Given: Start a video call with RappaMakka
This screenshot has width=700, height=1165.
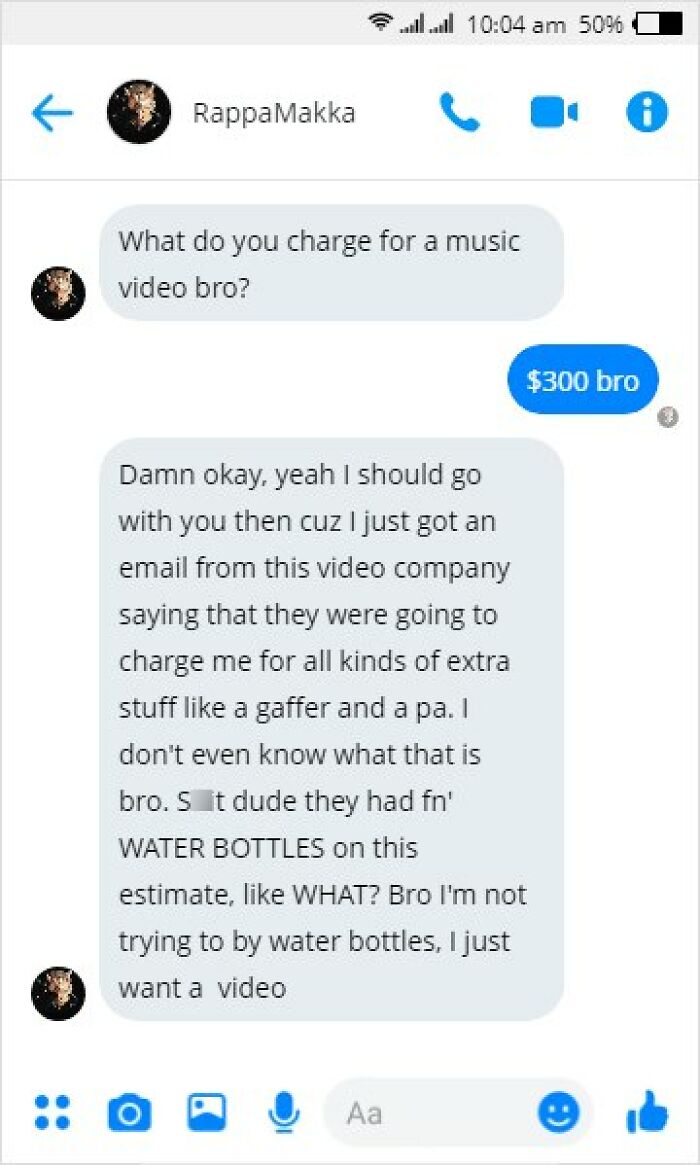Looking at the screenshot, I should pos(553,113).
